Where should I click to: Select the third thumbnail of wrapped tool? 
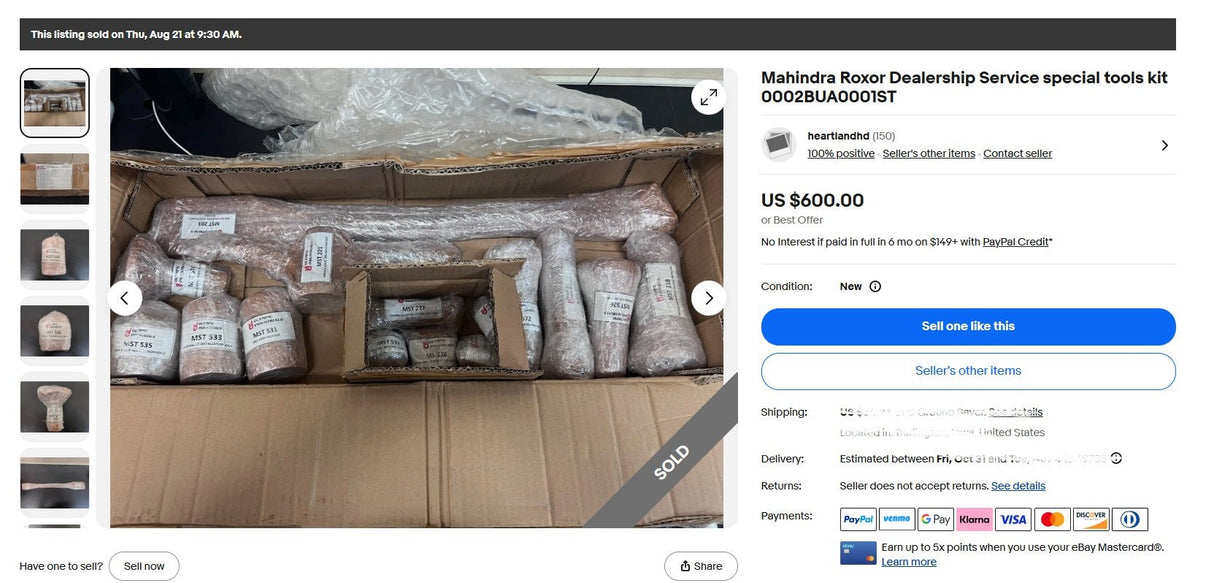[55, 255]
